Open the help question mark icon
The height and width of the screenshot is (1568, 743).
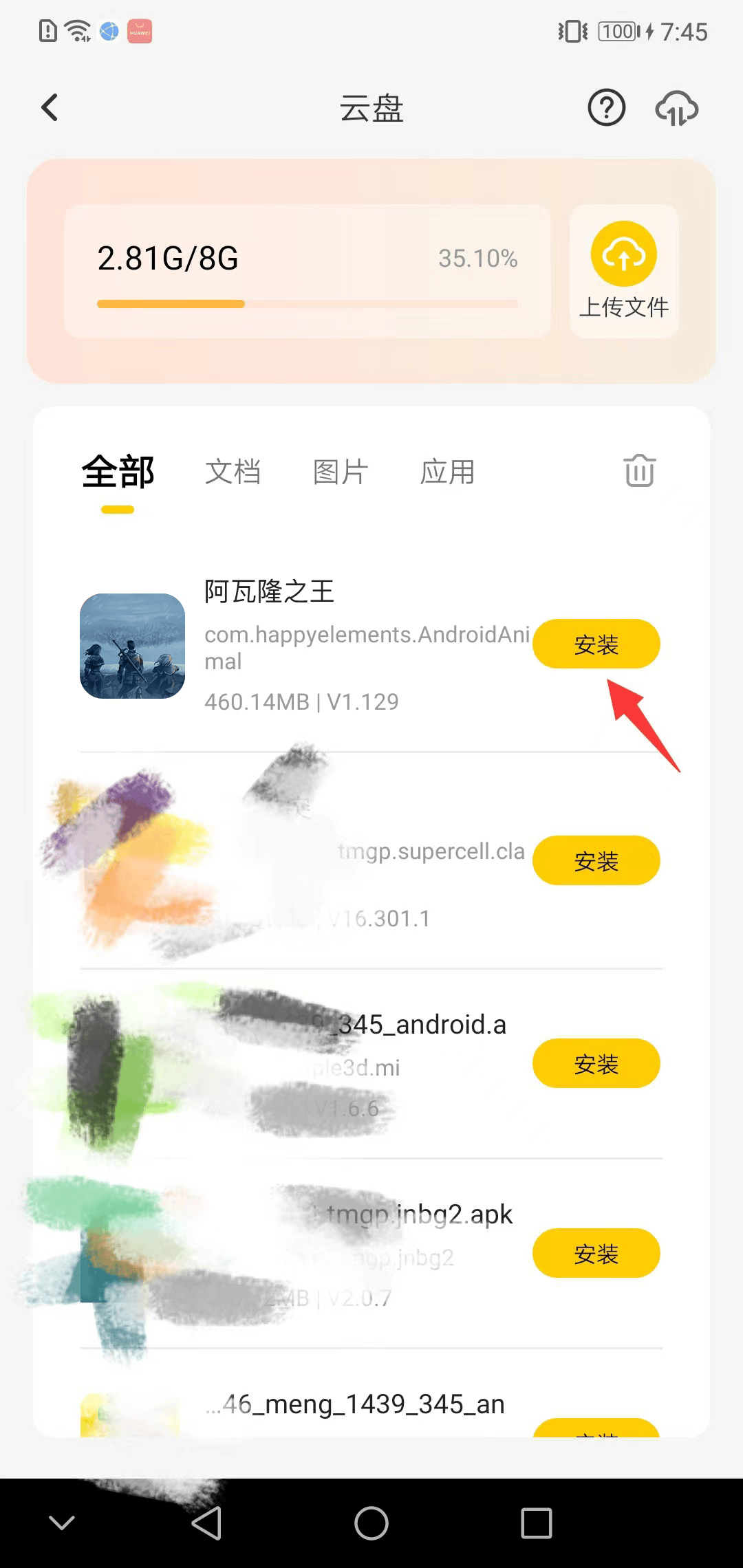(x=606, y=108)
